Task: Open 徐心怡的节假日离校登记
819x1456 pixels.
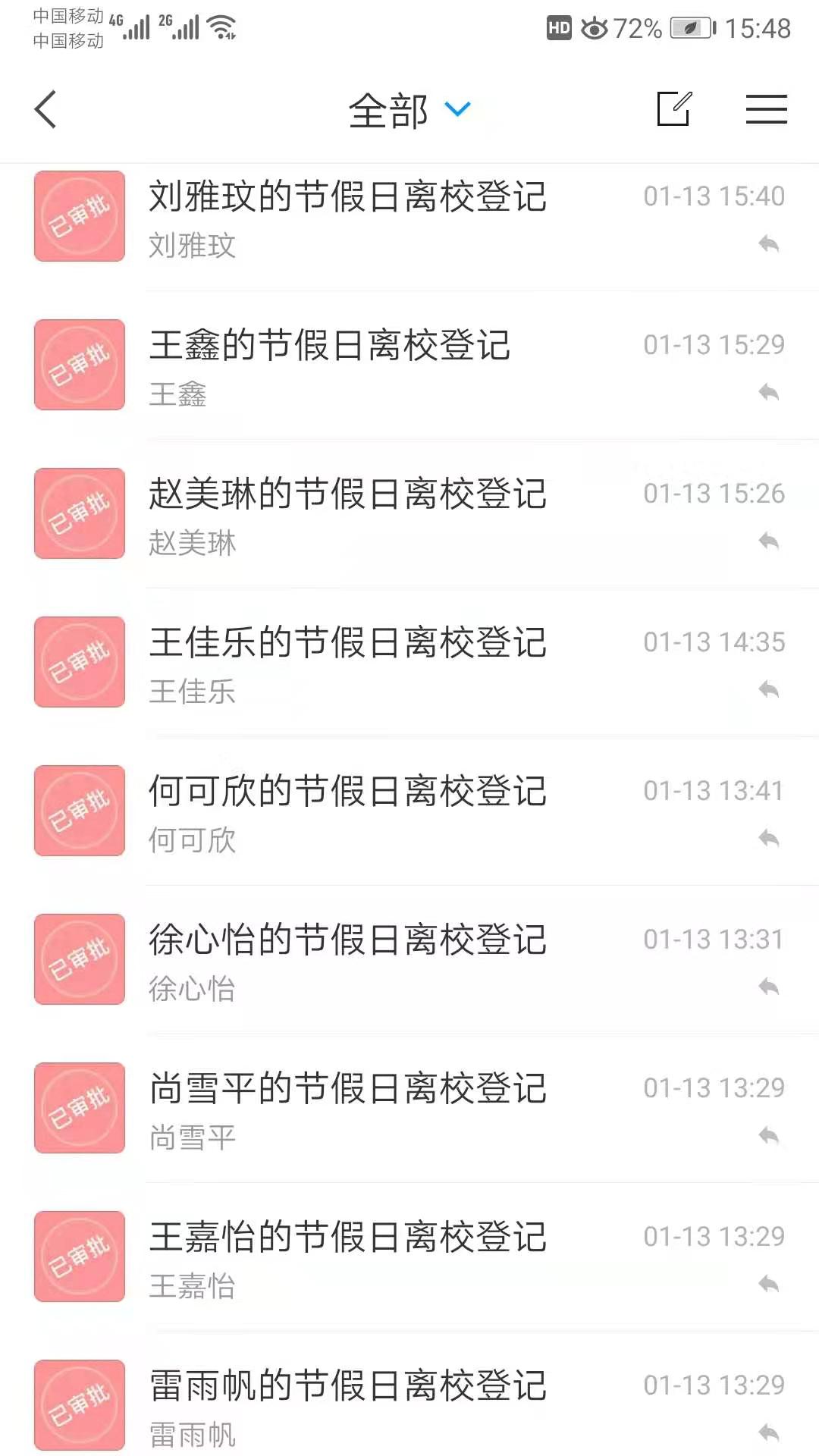Action: 409,959
